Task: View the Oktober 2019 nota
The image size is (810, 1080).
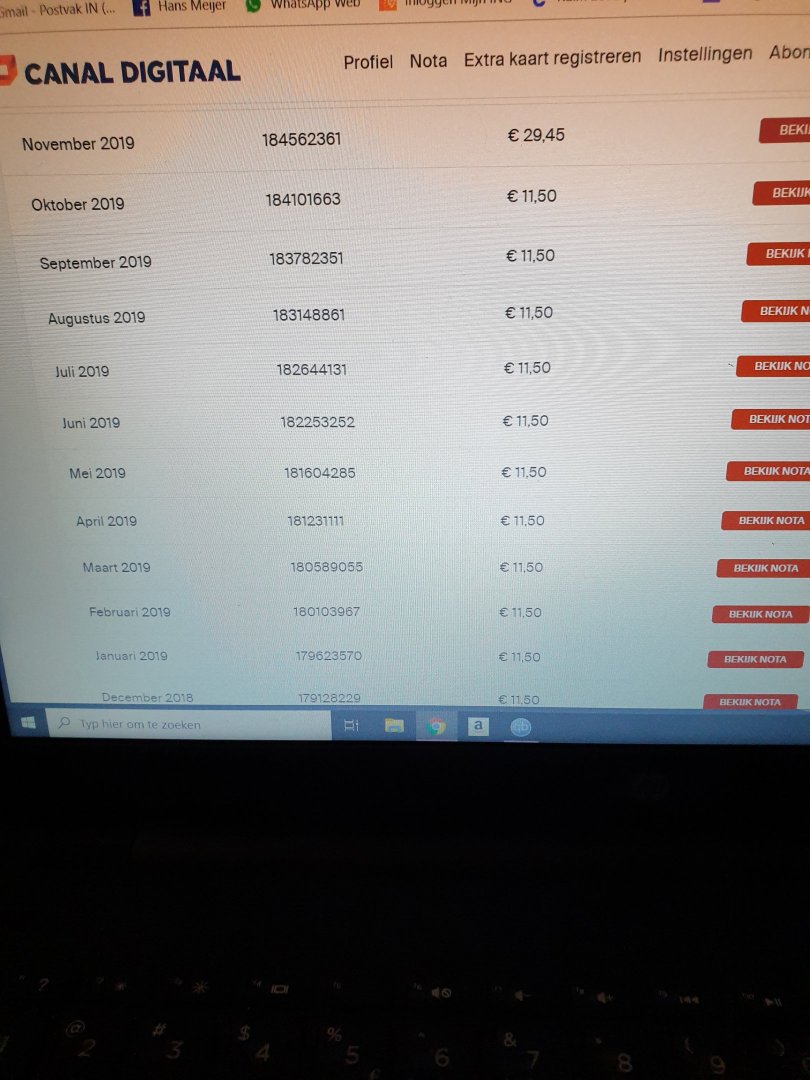Action: point(783,193)
